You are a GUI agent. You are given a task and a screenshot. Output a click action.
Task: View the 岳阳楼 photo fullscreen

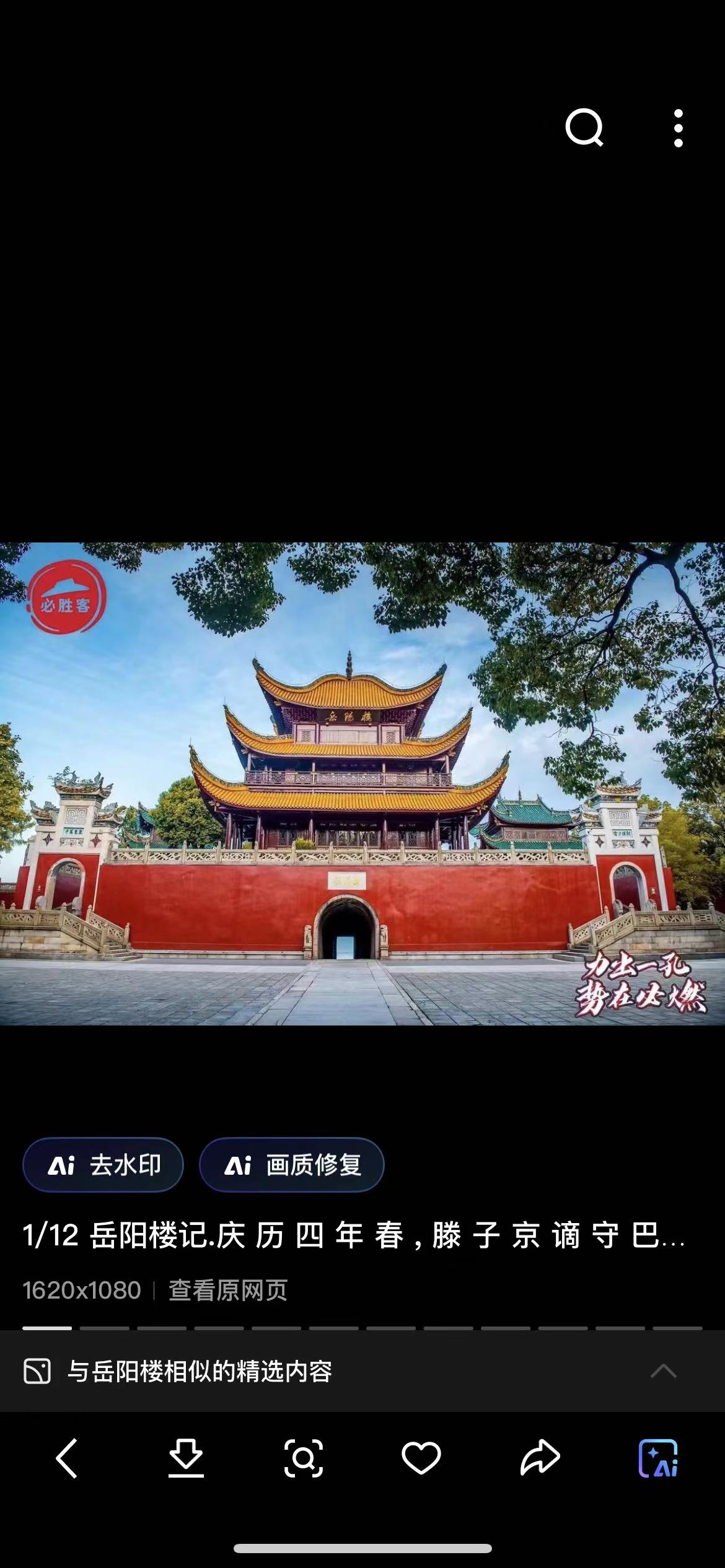click(362, 783)
